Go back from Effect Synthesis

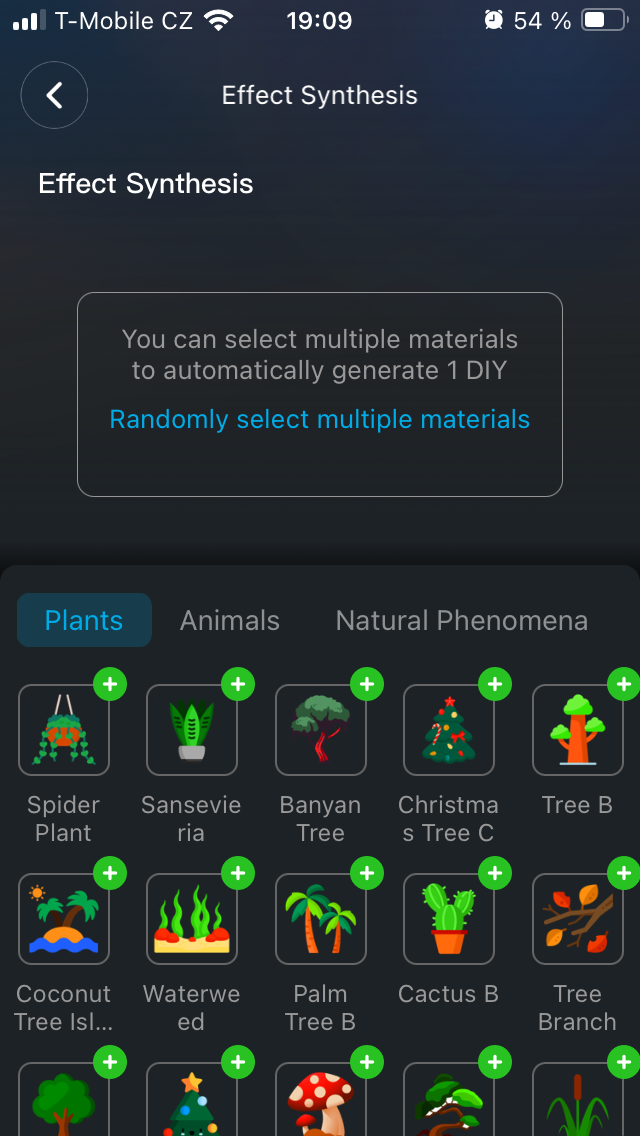pyautogui.click(x=55, y=96)
